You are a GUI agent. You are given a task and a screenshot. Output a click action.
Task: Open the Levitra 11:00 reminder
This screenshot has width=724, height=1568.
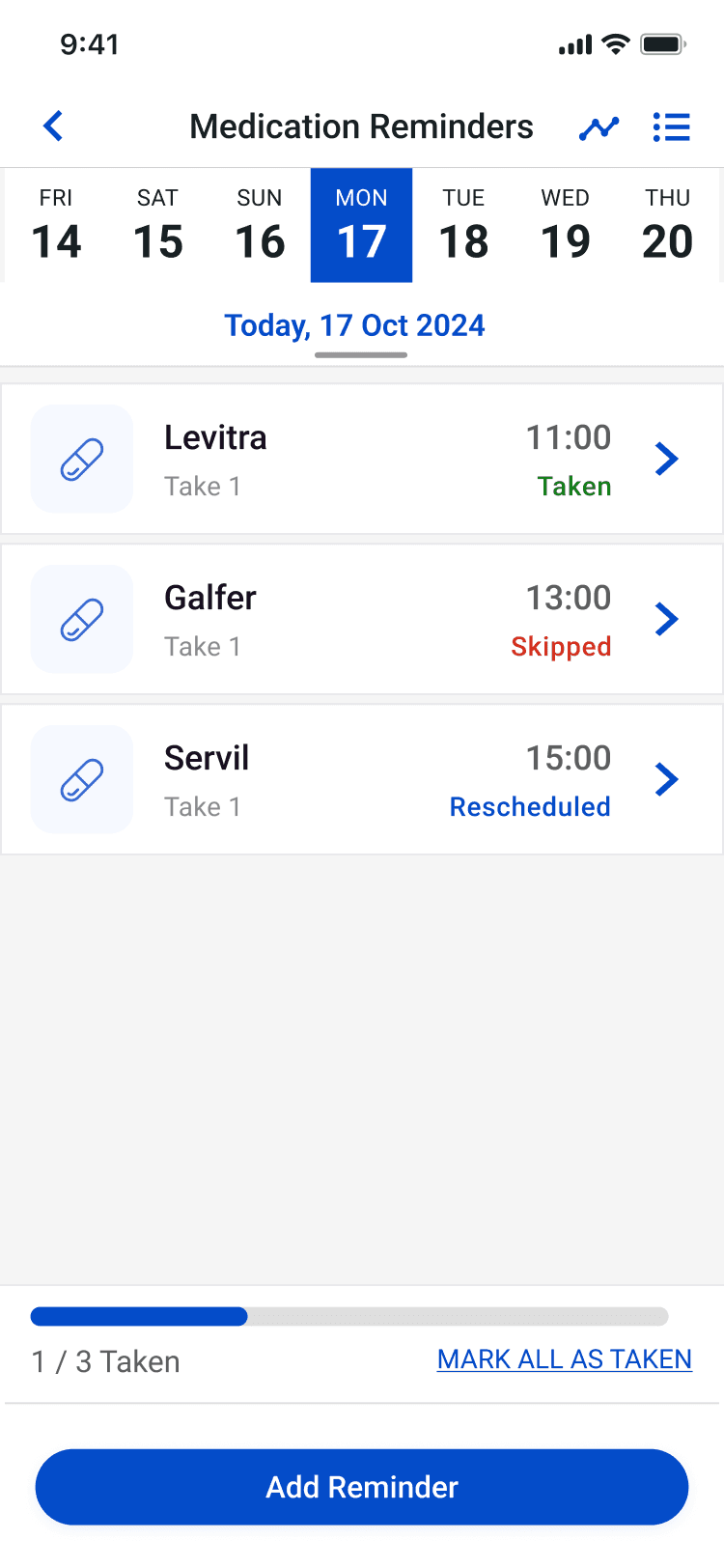(362, 460)
